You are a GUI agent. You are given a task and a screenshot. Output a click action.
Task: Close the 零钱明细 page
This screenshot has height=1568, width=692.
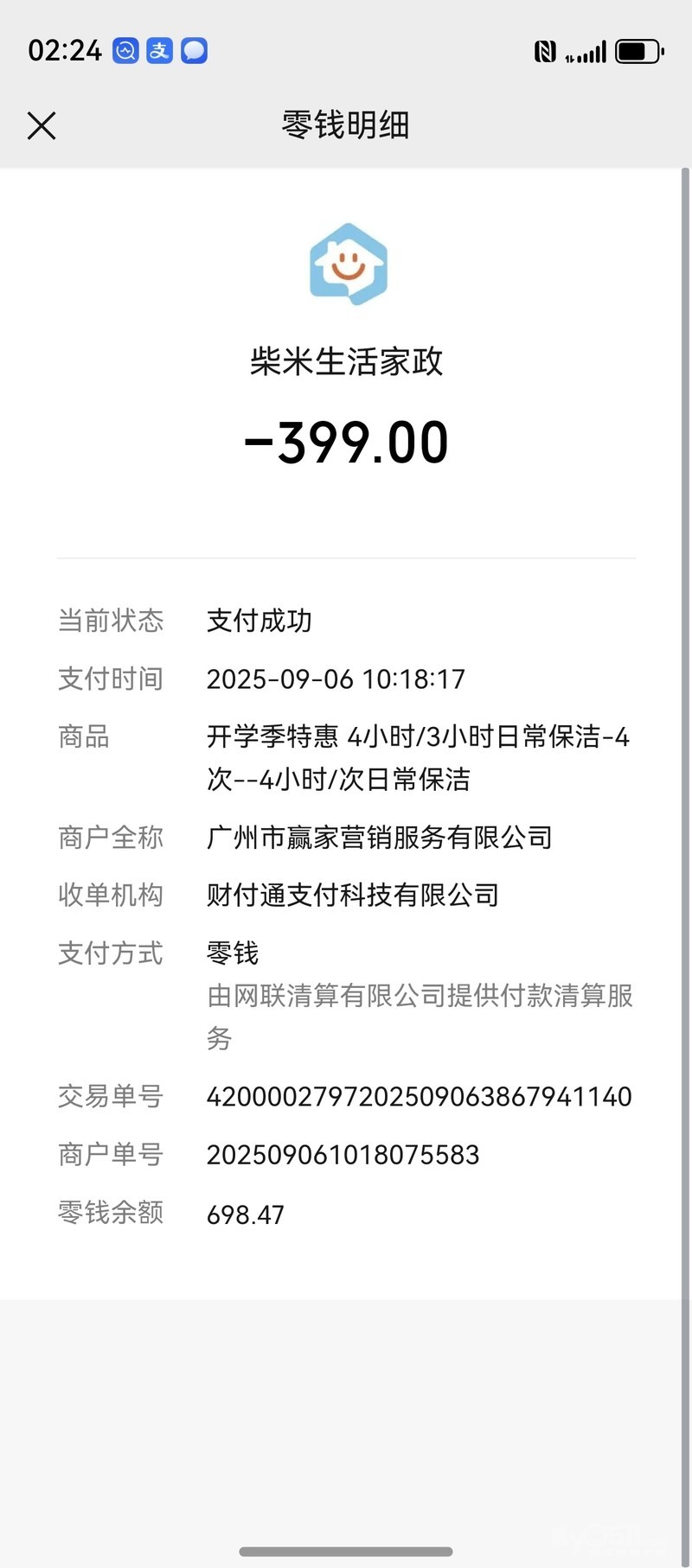tap(42, 126)
